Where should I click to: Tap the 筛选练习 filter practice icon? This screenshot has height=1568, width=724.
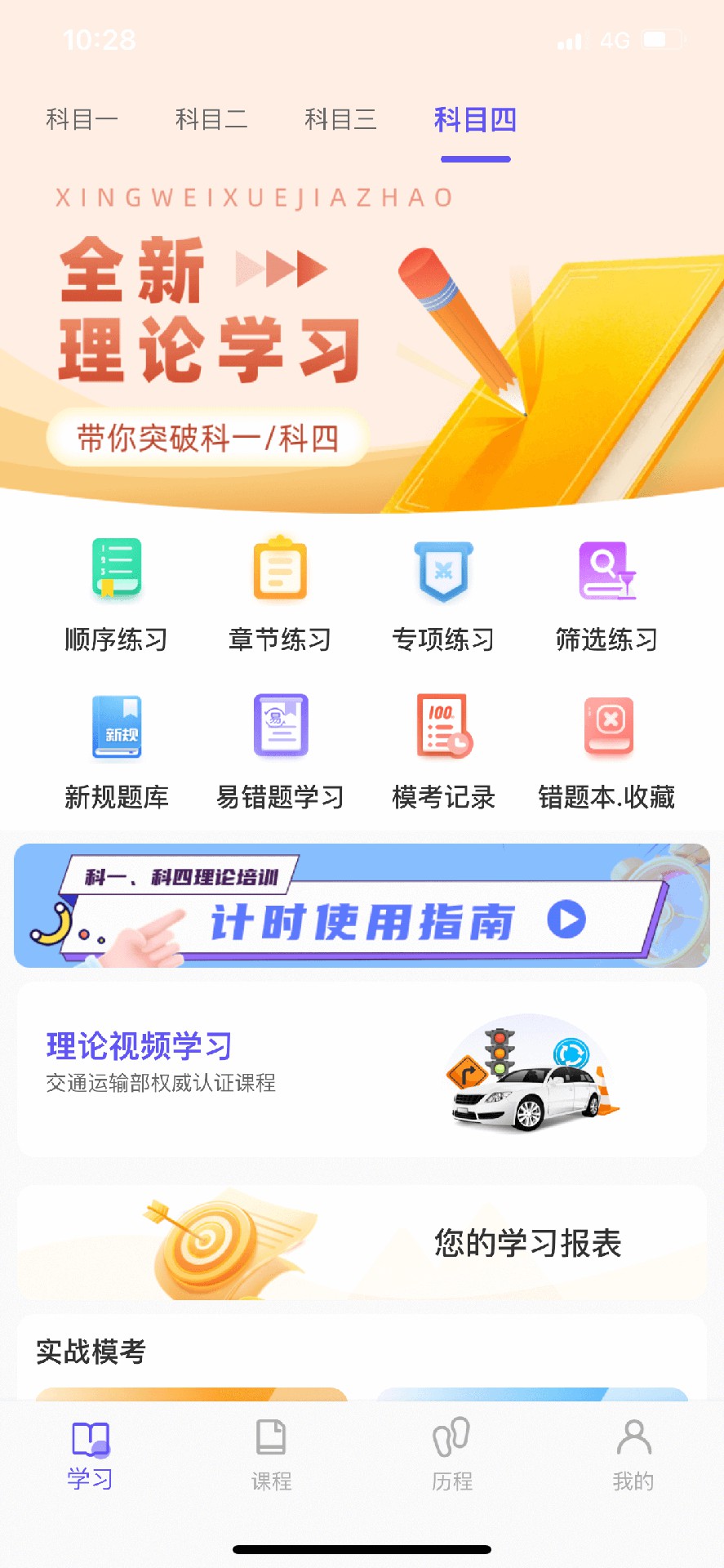[x=606, y=592]
